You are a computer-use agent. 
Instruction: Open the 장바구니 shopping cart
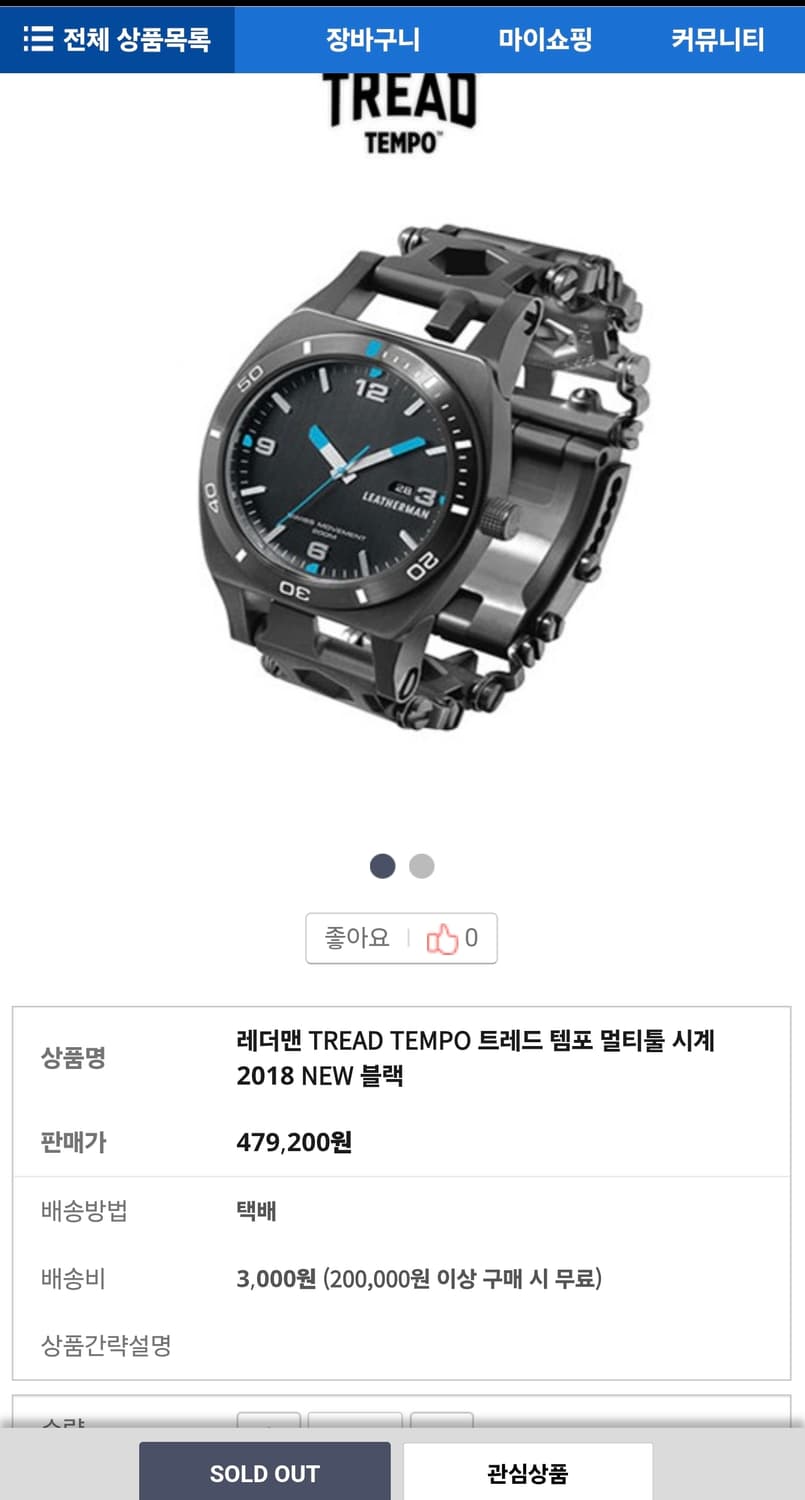pyautogui.click(x=372, y=40)
